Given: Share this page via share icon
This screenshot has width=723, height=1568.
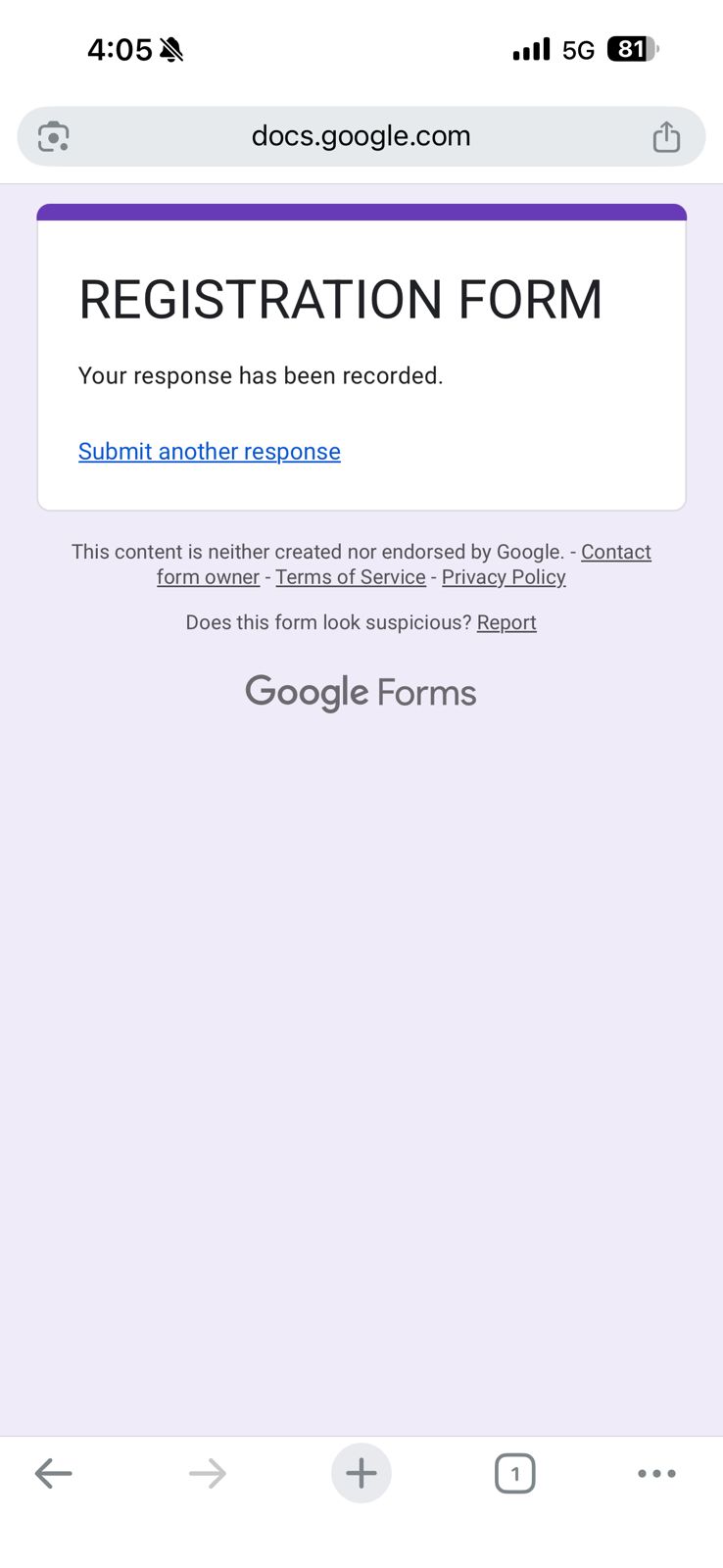Looking at the screenshot, I should pyautogui.click(x=666, y=136).
